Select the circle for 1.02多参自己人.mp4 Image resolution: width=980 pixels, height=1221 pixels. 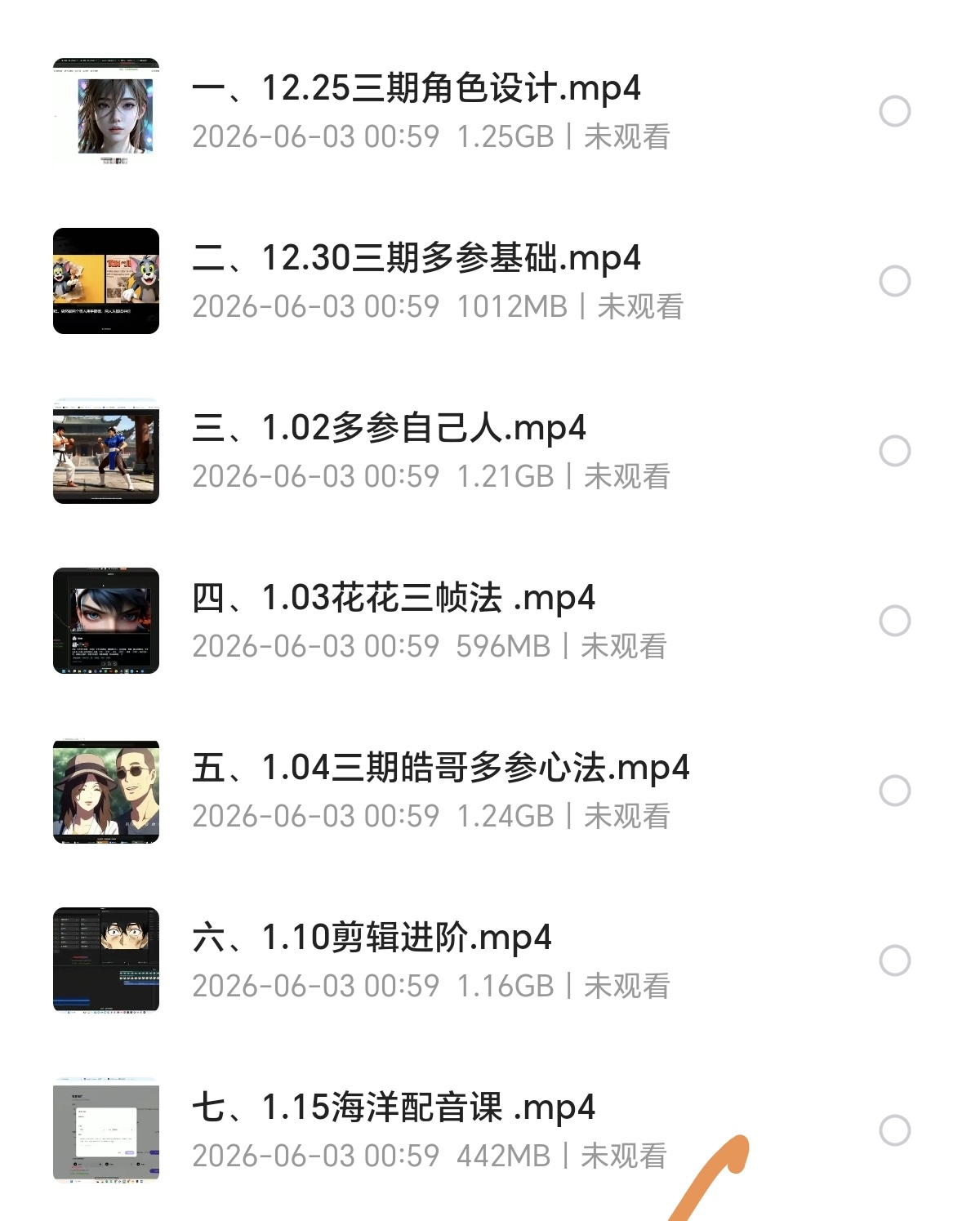[x=895, y=451]
